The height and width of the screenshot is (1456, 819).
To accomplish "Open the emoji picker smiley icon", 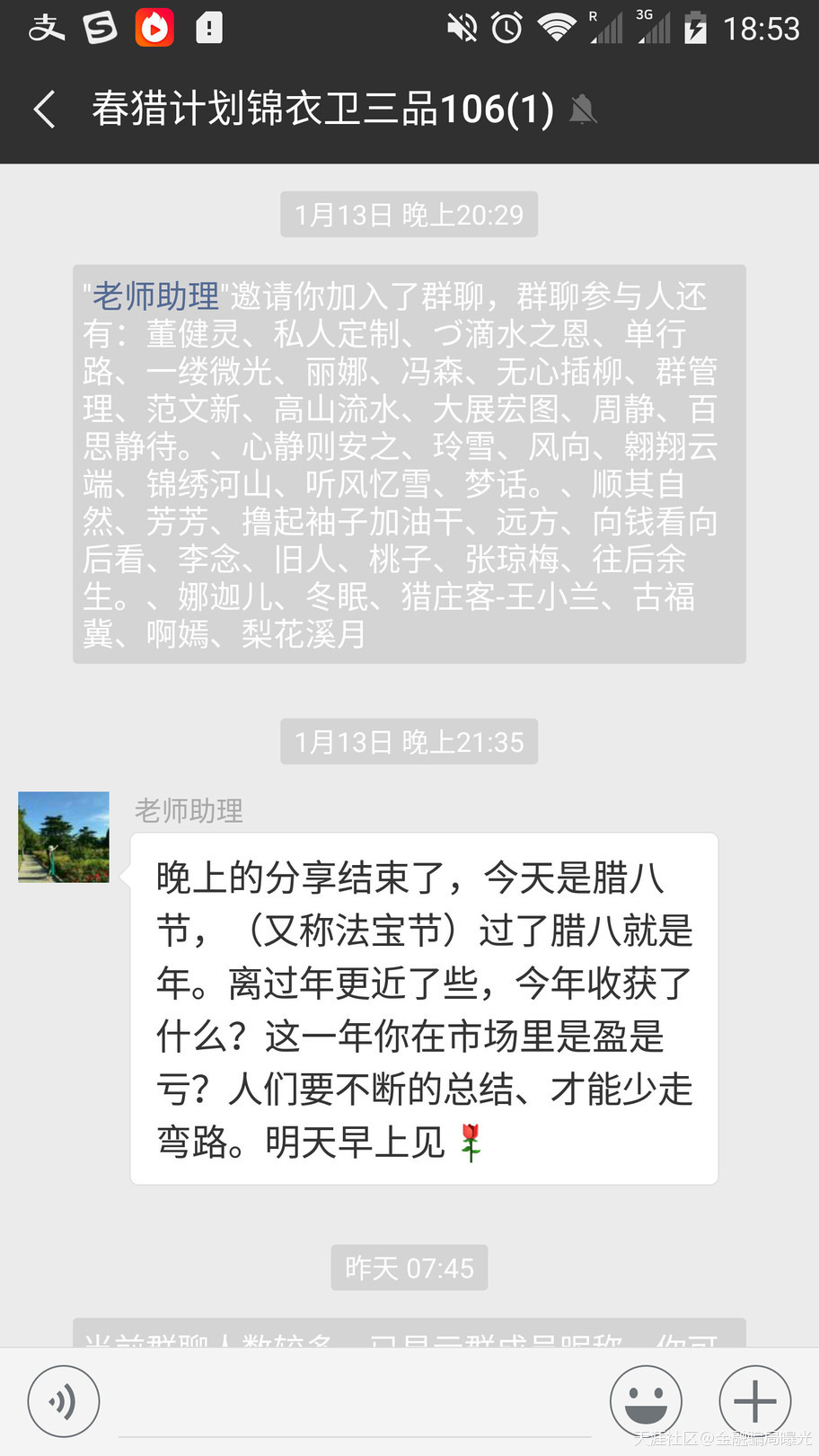I will [x=646, y=1400].
